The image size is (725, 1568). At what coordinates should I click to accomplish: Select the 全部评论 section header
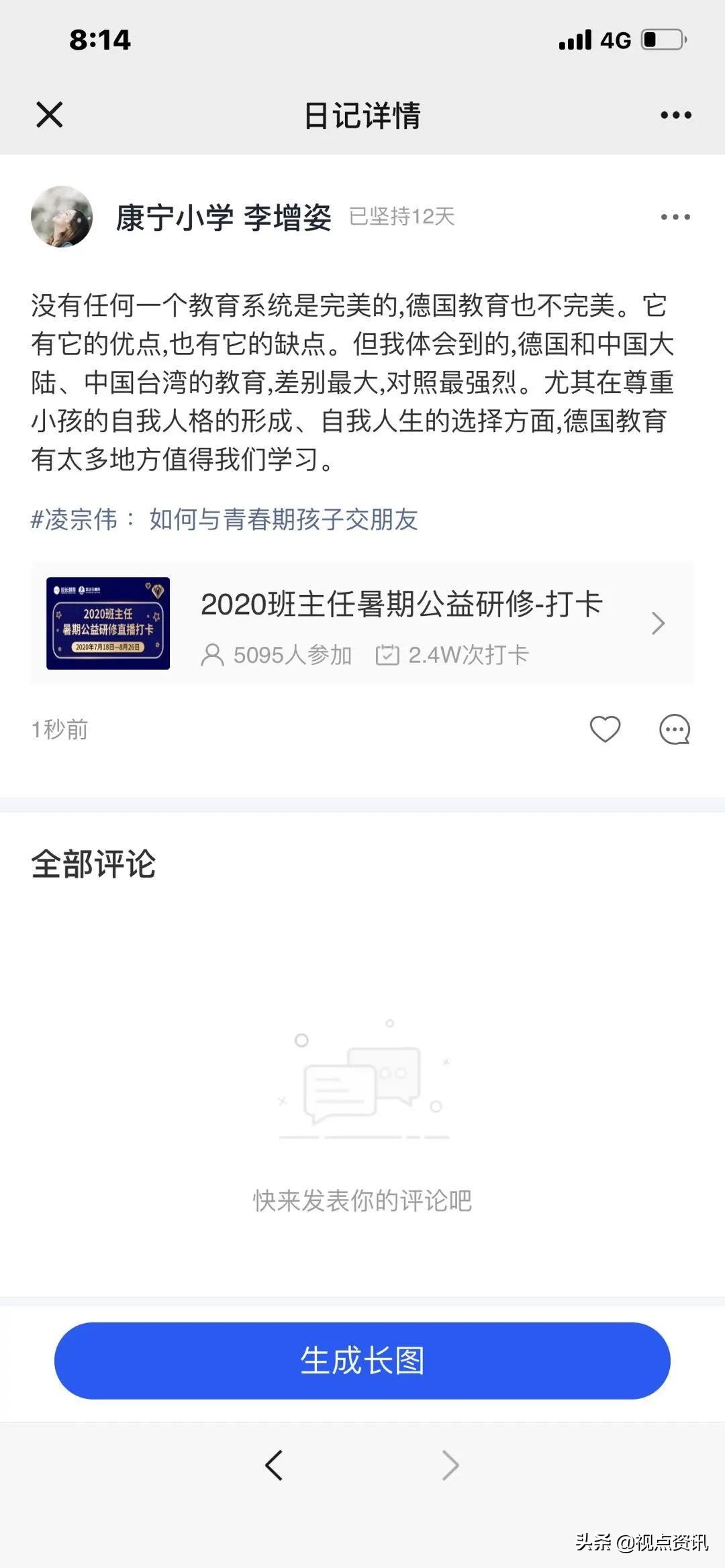91,867
